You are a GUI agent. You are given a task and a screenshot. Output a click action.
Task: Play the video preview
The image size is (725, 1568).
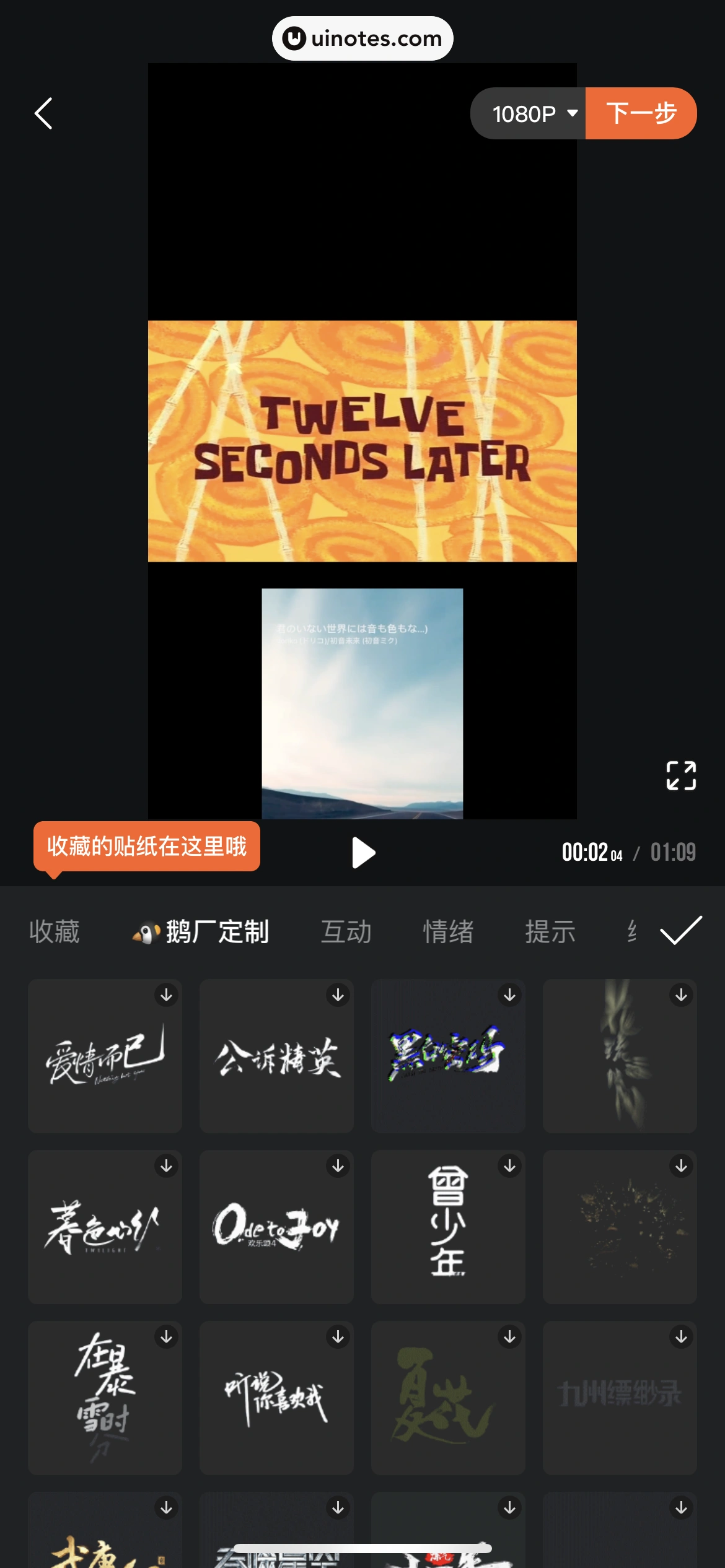(x=362, y=852)
